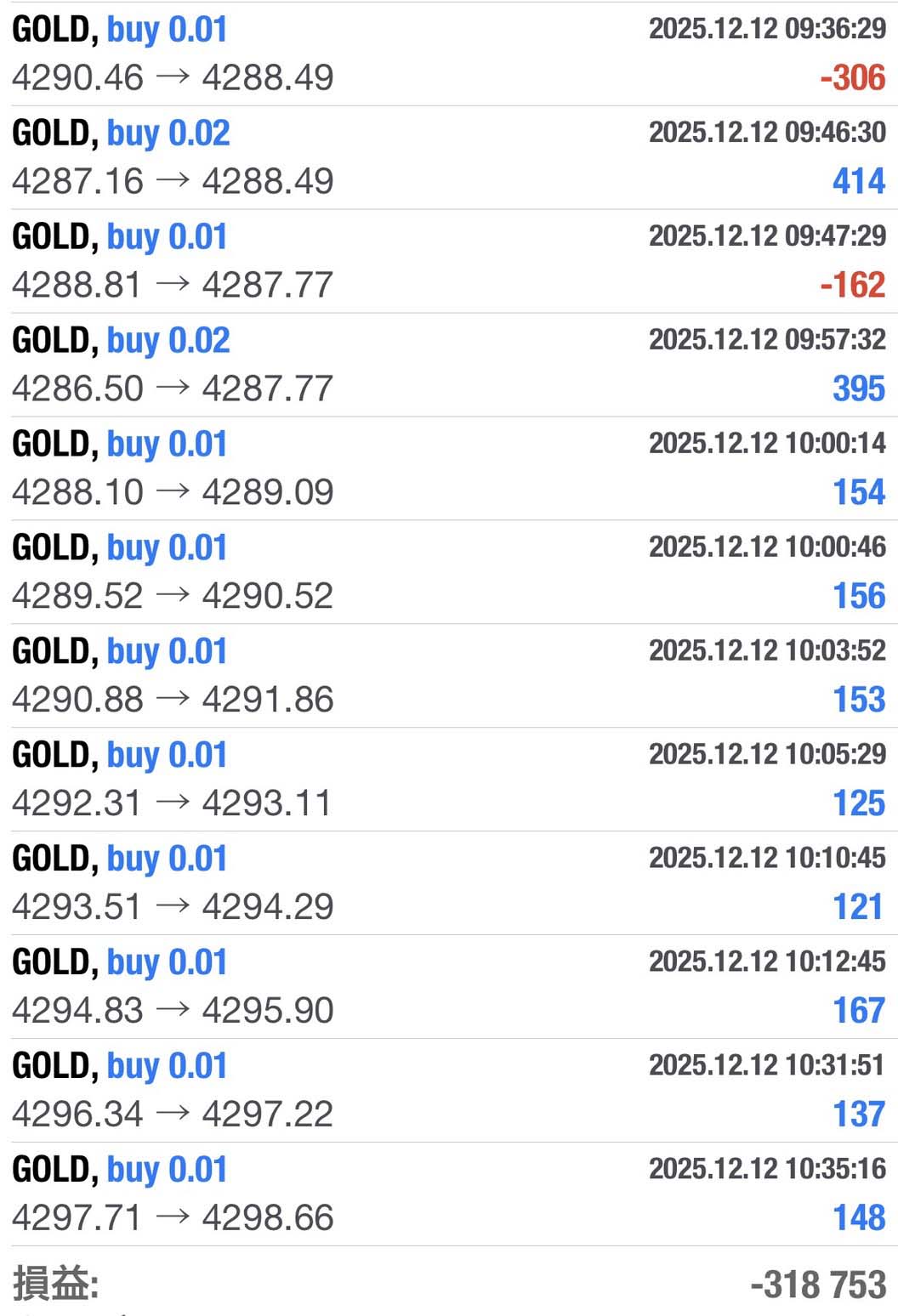The width and height of the screenshot is (898, 1316).
Task: Open the GOLD trade closed at 10:10:45
Action: (x=449, y=883)
